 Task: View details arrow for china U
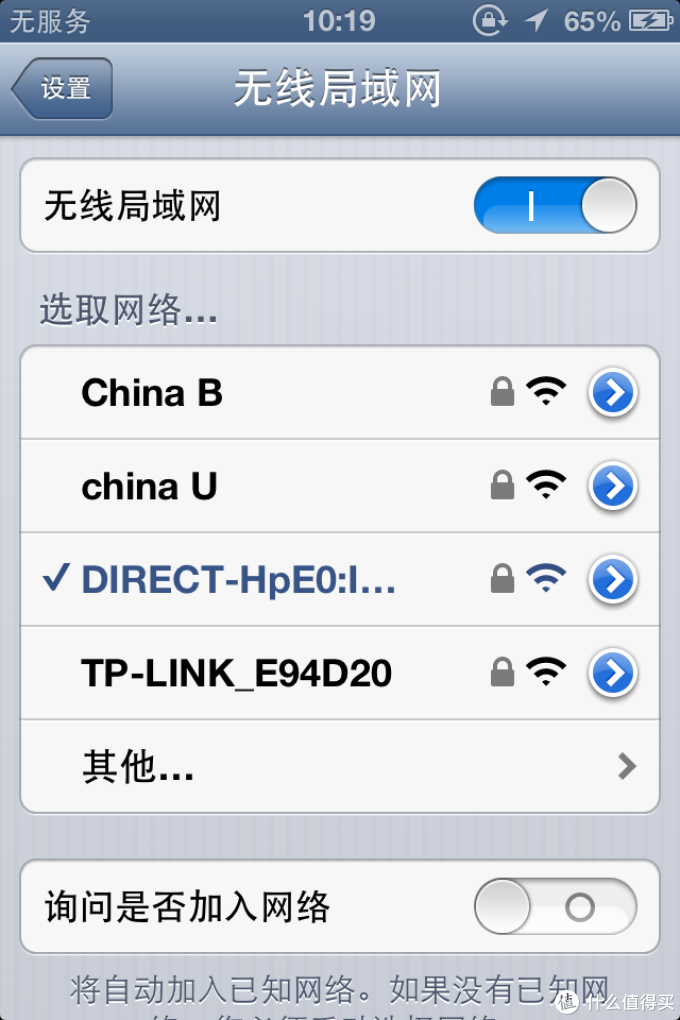[612, 486]
